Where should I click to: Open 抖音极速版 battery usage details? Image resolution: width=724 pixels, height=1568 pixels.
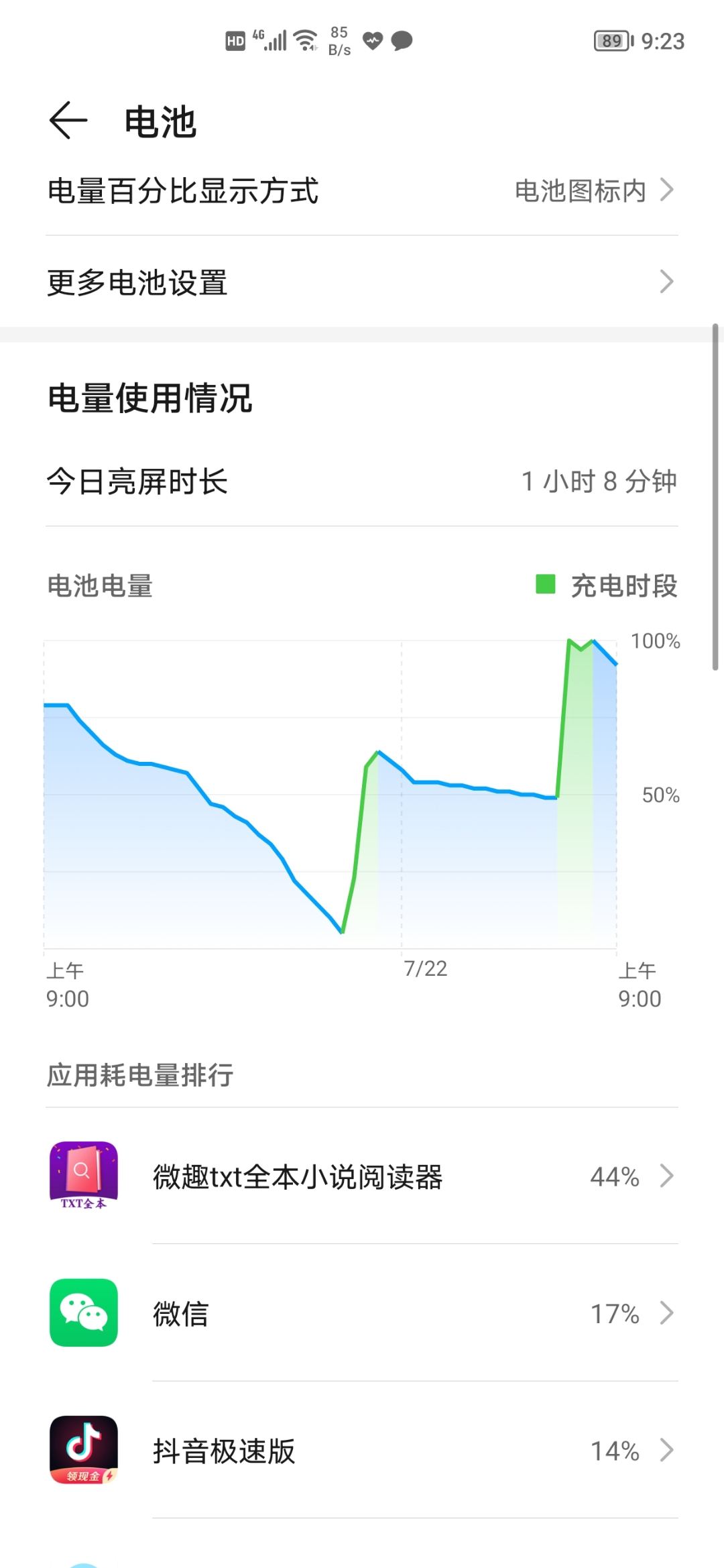point(362,1450)
